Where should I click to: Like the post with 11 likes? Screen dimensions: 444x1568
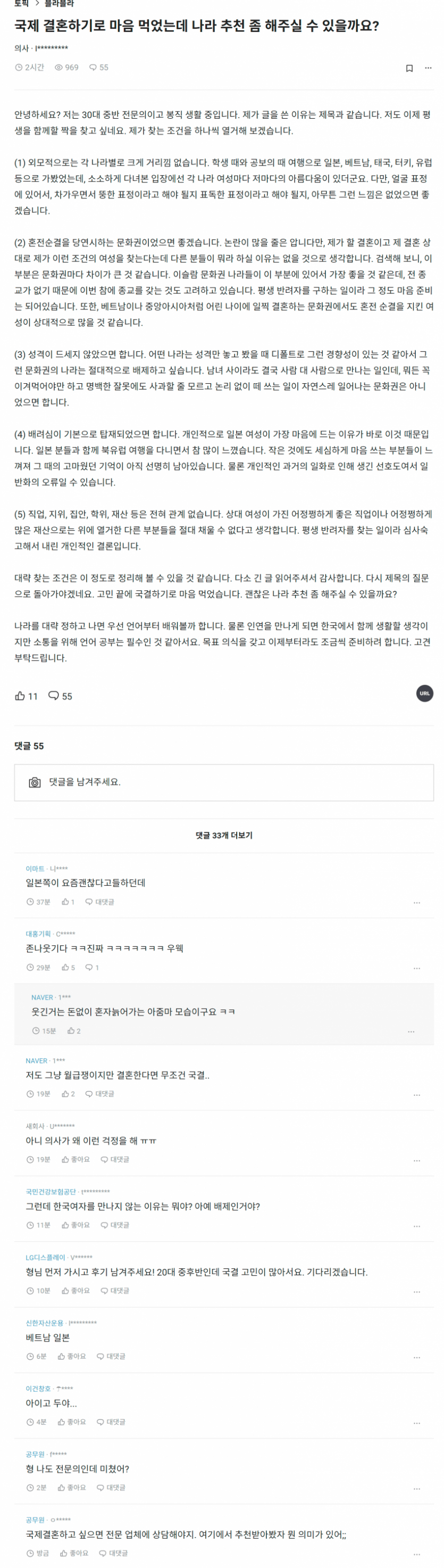click(x=26, y=696)
